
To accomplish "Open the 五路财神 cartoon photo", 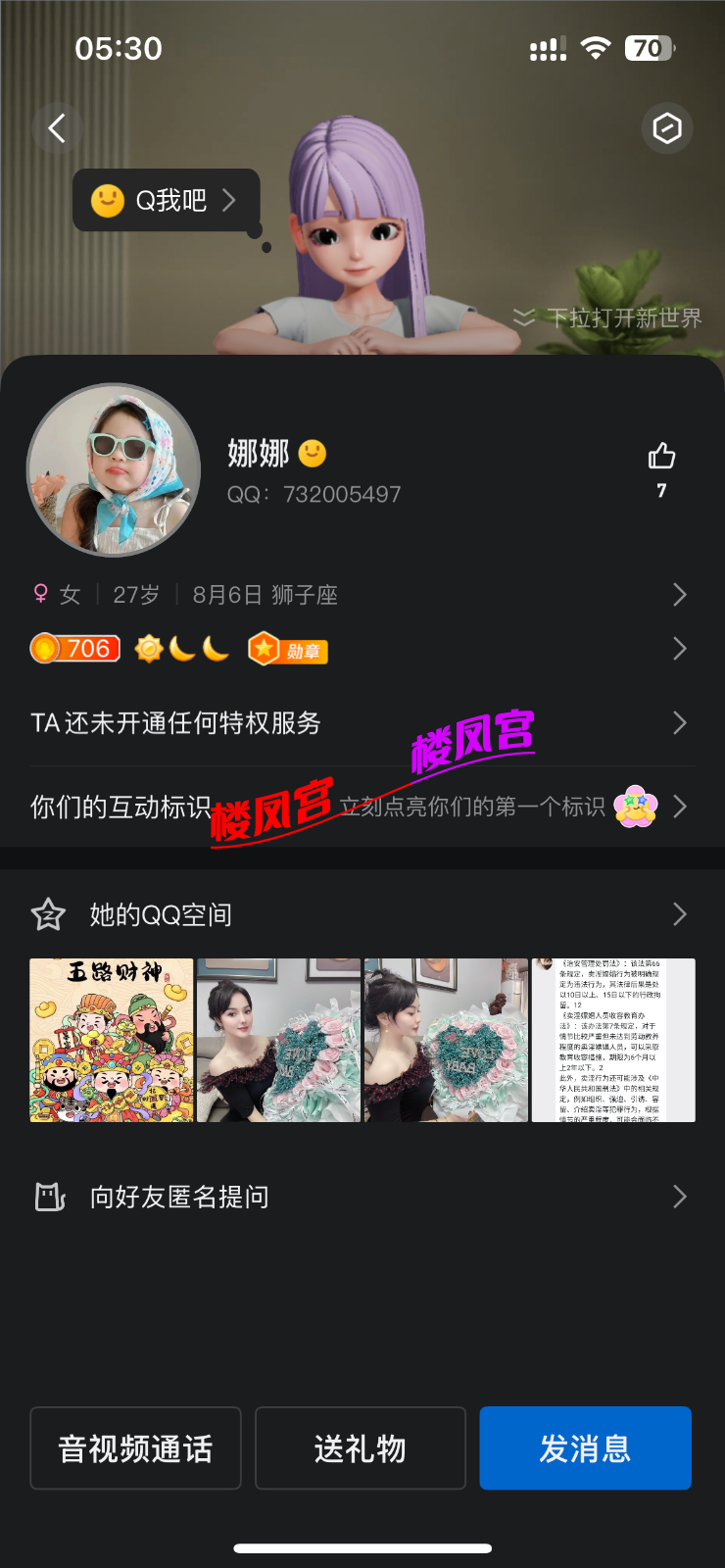I will (112, 1040).
